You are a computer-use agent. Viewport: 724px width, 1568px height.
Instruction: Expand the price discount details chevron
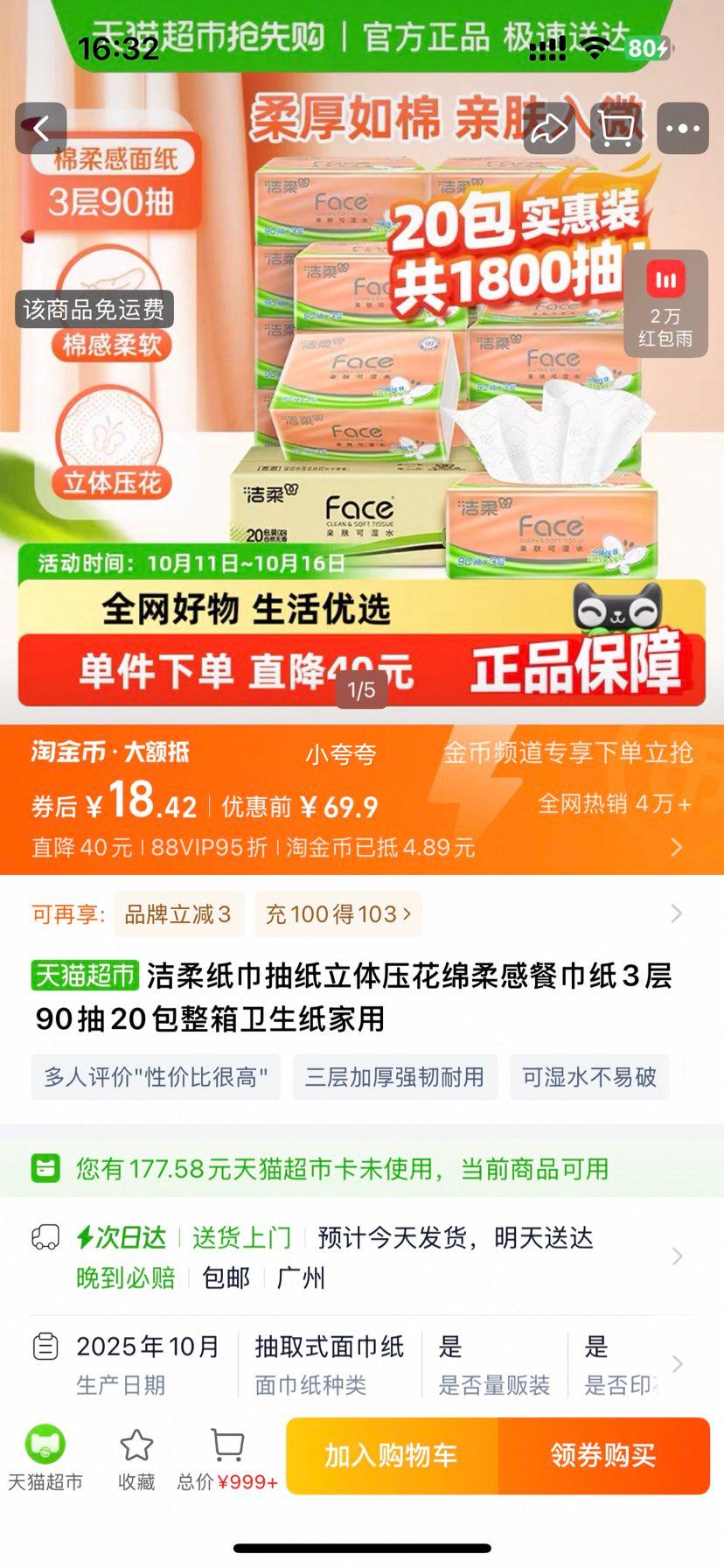coord(676,847)
